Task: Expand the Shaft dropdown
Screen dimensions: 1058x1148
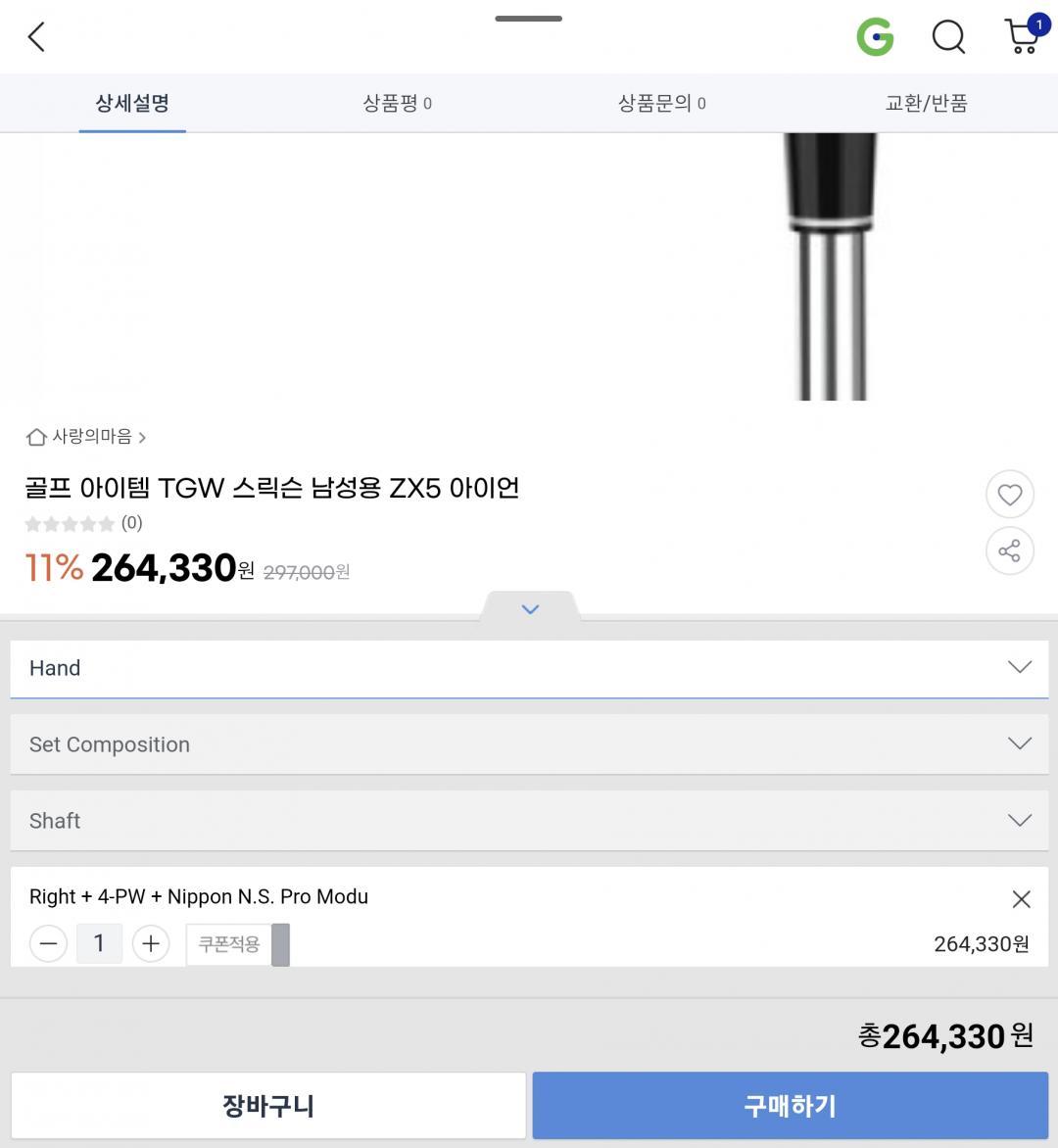Action: [x=529, y=821]
